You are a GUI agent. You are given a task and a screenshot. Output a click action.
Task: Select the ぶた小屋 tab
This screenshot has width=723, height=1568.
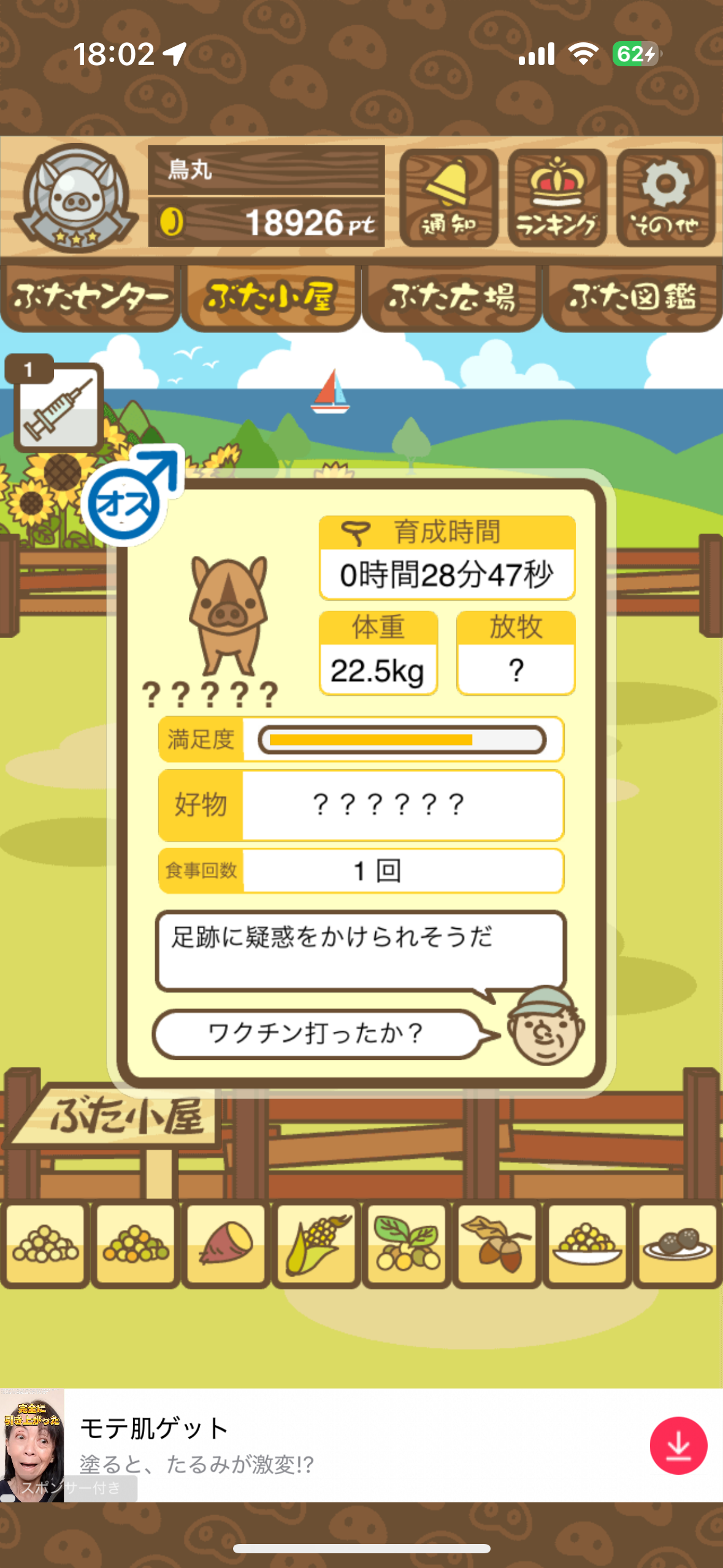point(270,298)
